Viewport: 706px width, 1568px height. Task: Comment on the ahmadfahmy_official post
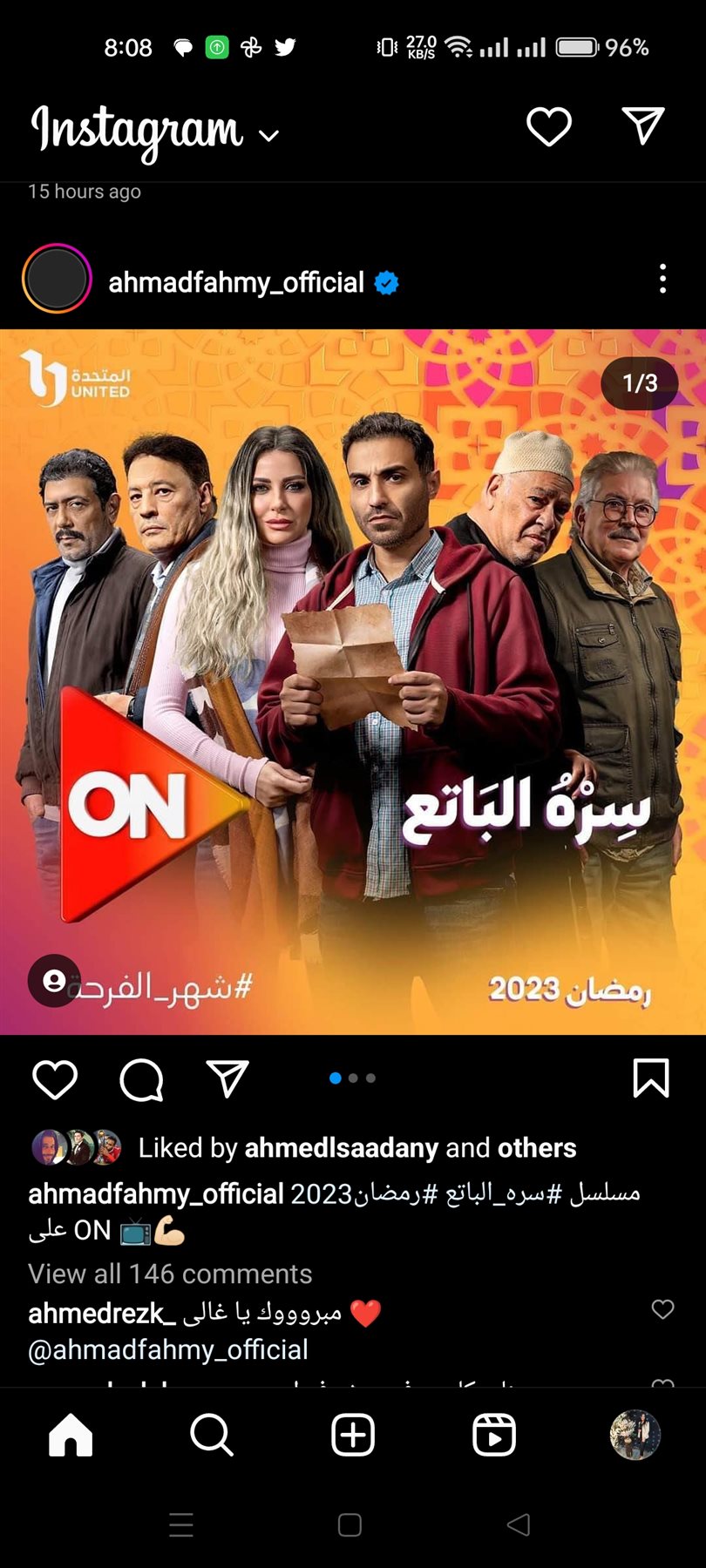pos(141,1079)
